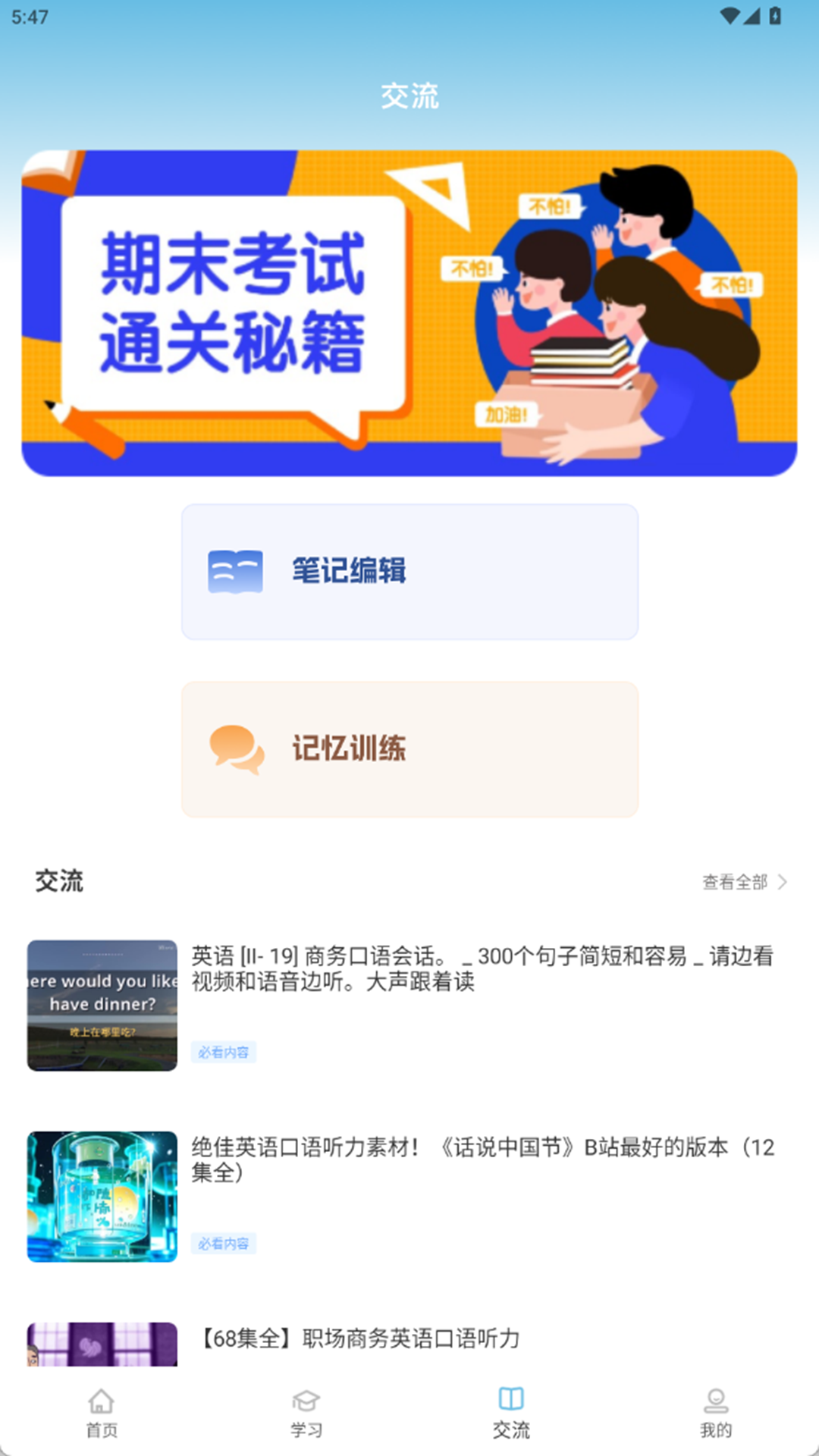The image size is (819, 1456).
Task: Open the business English dinner video thumbnail
Action: coord(102,1006)
